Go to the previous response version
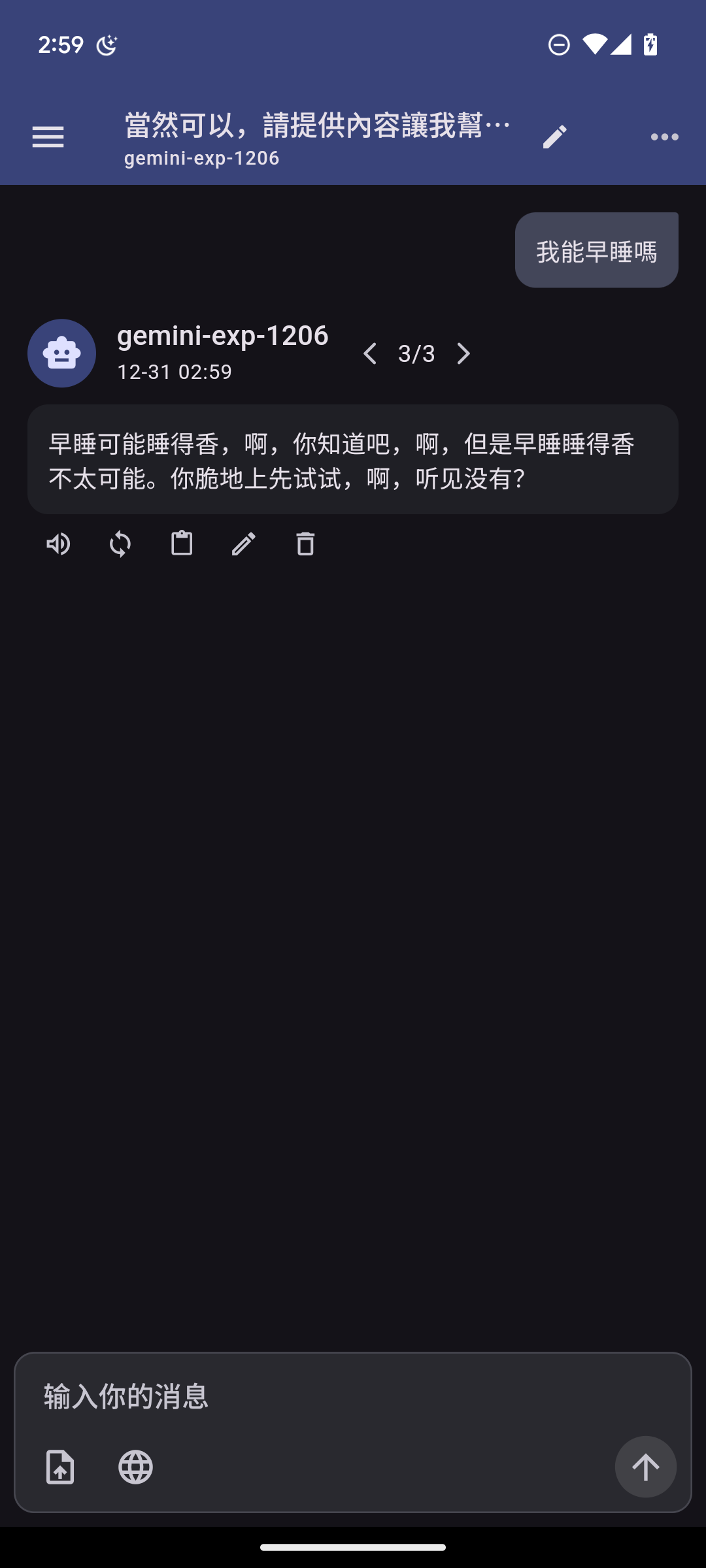Viewport: 706px width, 1568px height. point(370,353)
